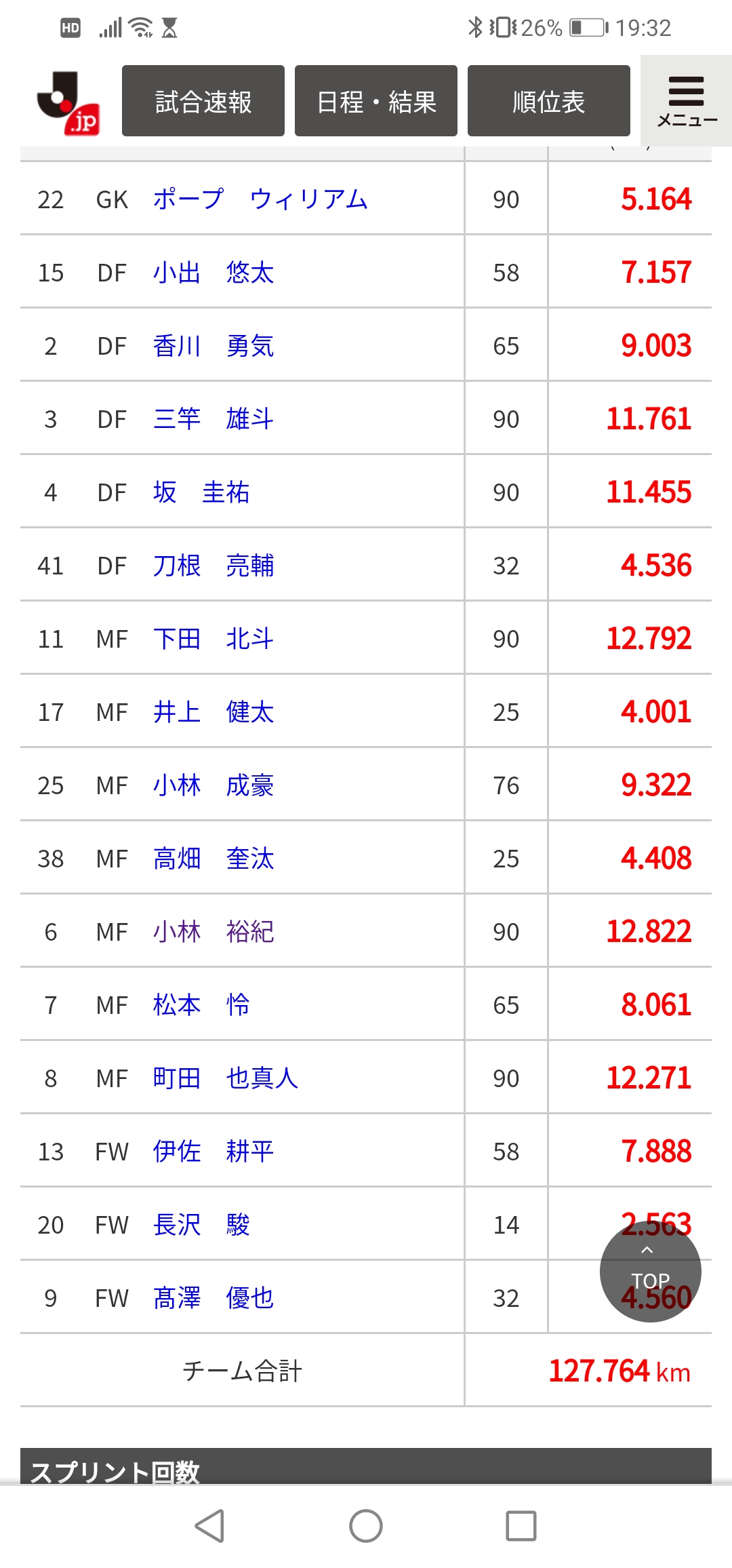The width and height of the screenshot is (732, 1568).
Task: Open 刀根 亮輔 profile link
Action: coord(213,566)
